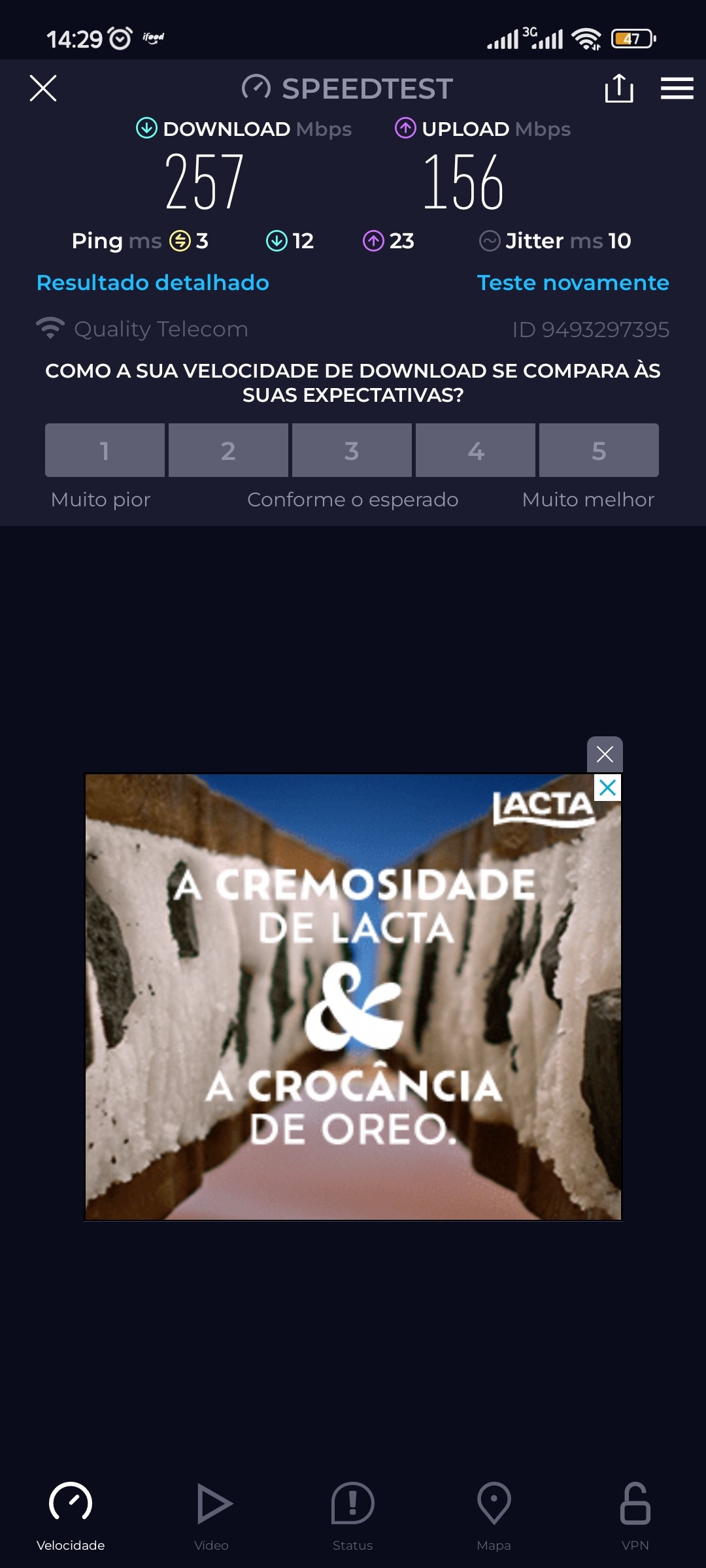Viewport: 706px width, 1568px height.
Task: Rate download speed as 4
Action: (475, 450)
